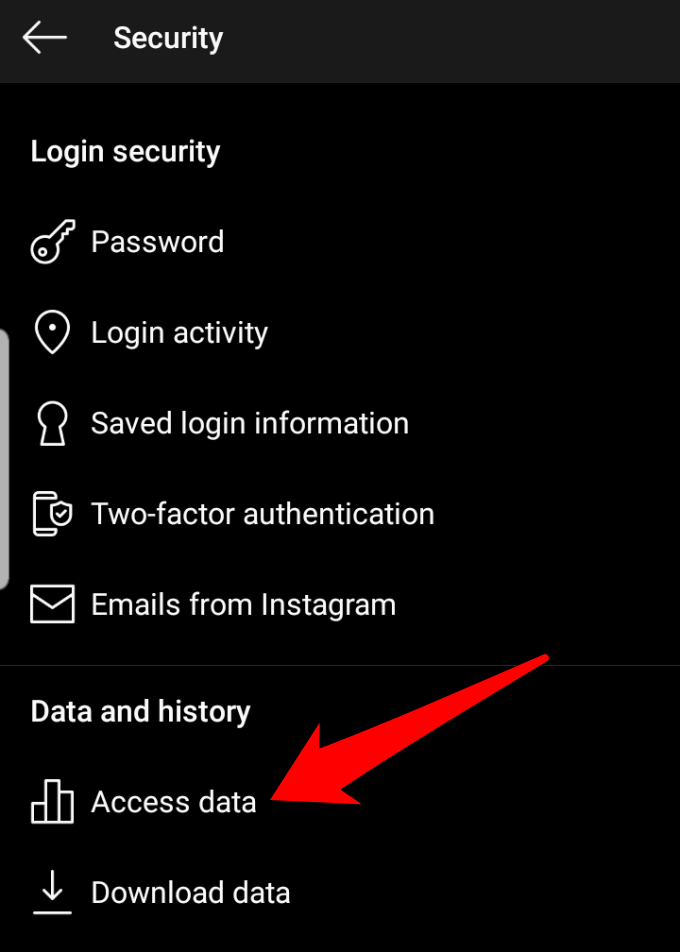
Task: Open the Password setting
Action: pyautogui.click(x=157, y=242)
